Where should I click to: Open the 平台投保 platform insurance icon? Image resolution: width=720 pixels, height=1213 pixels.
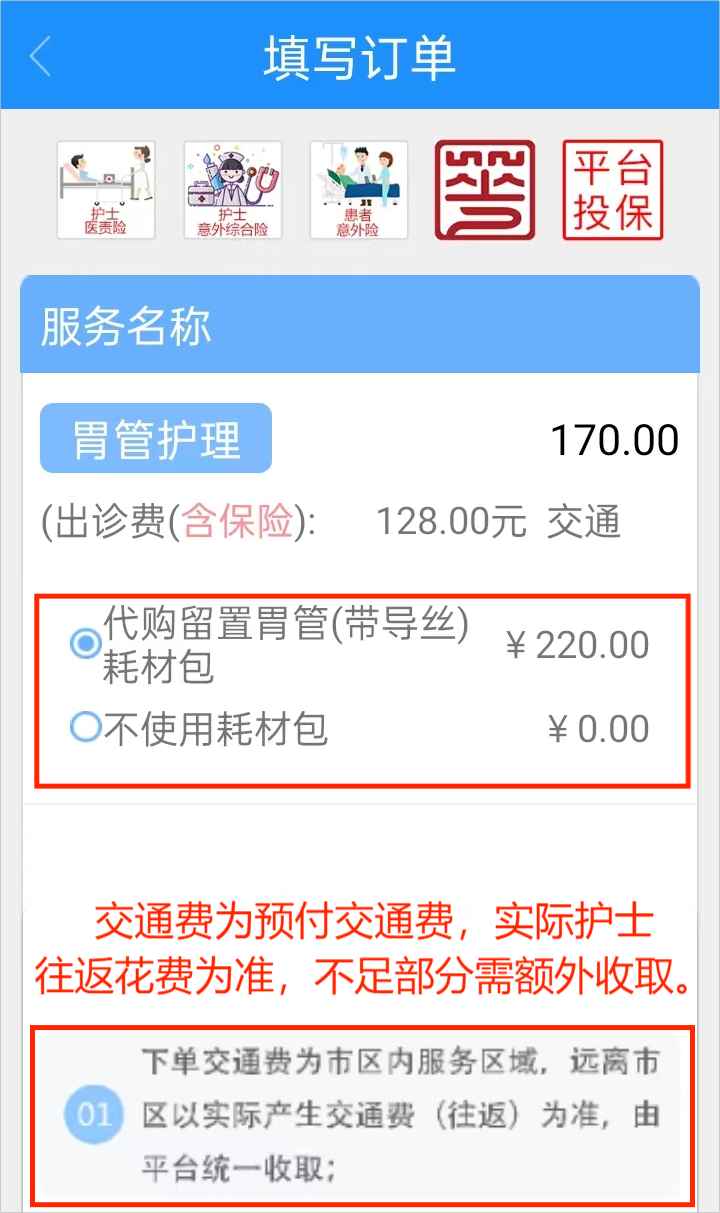point(612,190)
